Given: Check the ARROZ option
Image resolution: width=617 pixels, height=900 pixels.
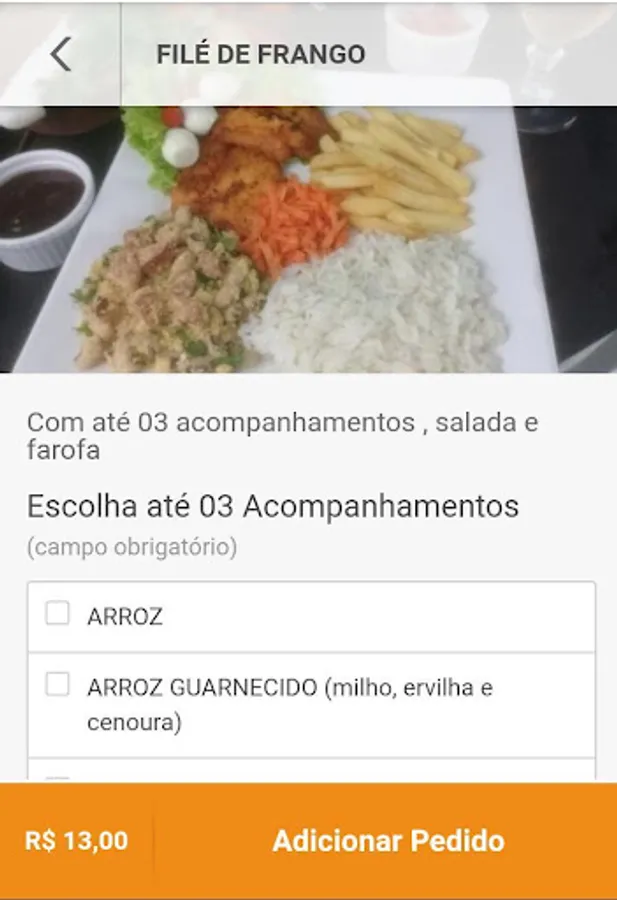Looking at the screenshot, I should (58, 614).
